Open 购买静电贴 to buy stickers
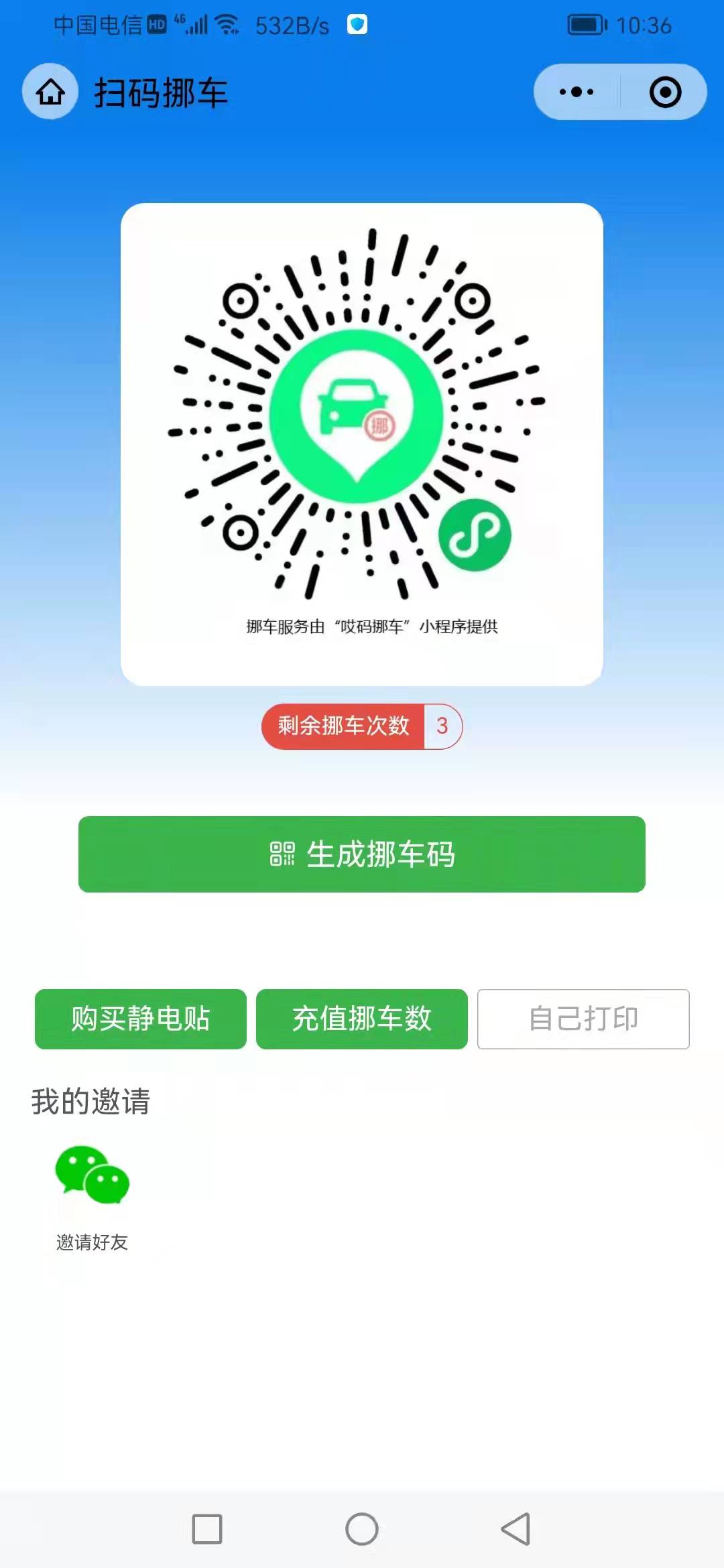Screen dimensions: 724x1568 coord(141,1019)
